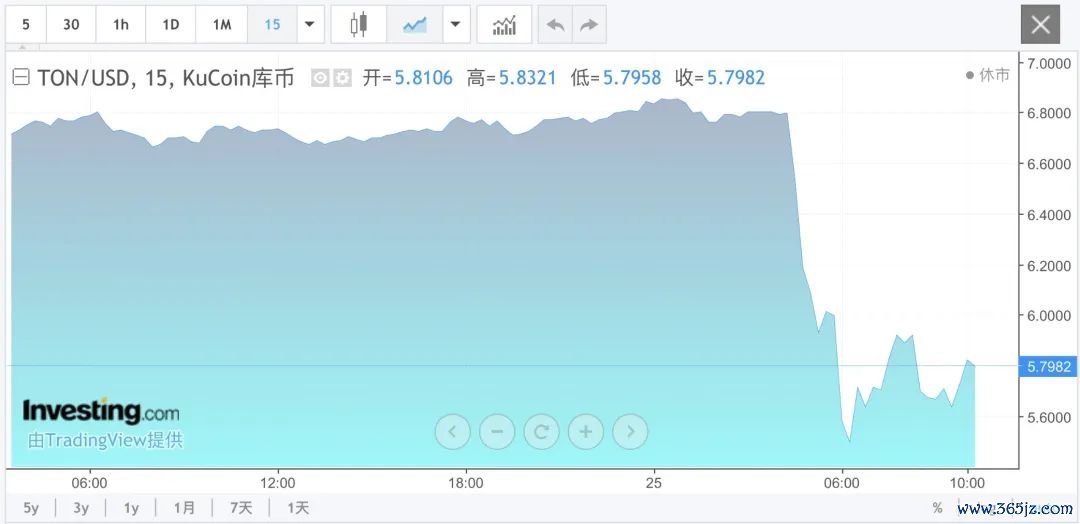The width and height of the screenshot is (1080, 524).
Task: Switch to candlestick chart style
Action: [359, 24]
